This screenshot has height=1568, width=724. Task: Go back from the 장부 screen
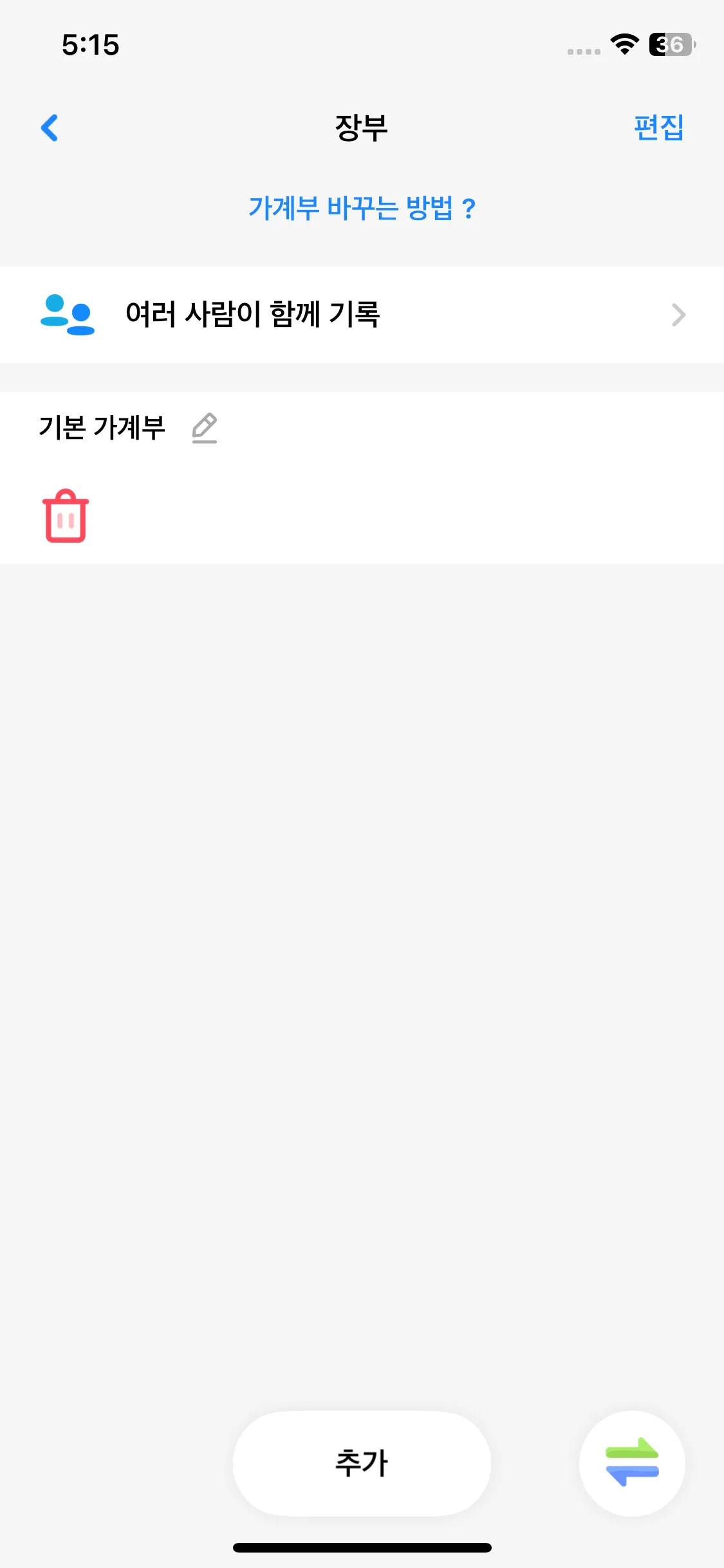(50, 127)
